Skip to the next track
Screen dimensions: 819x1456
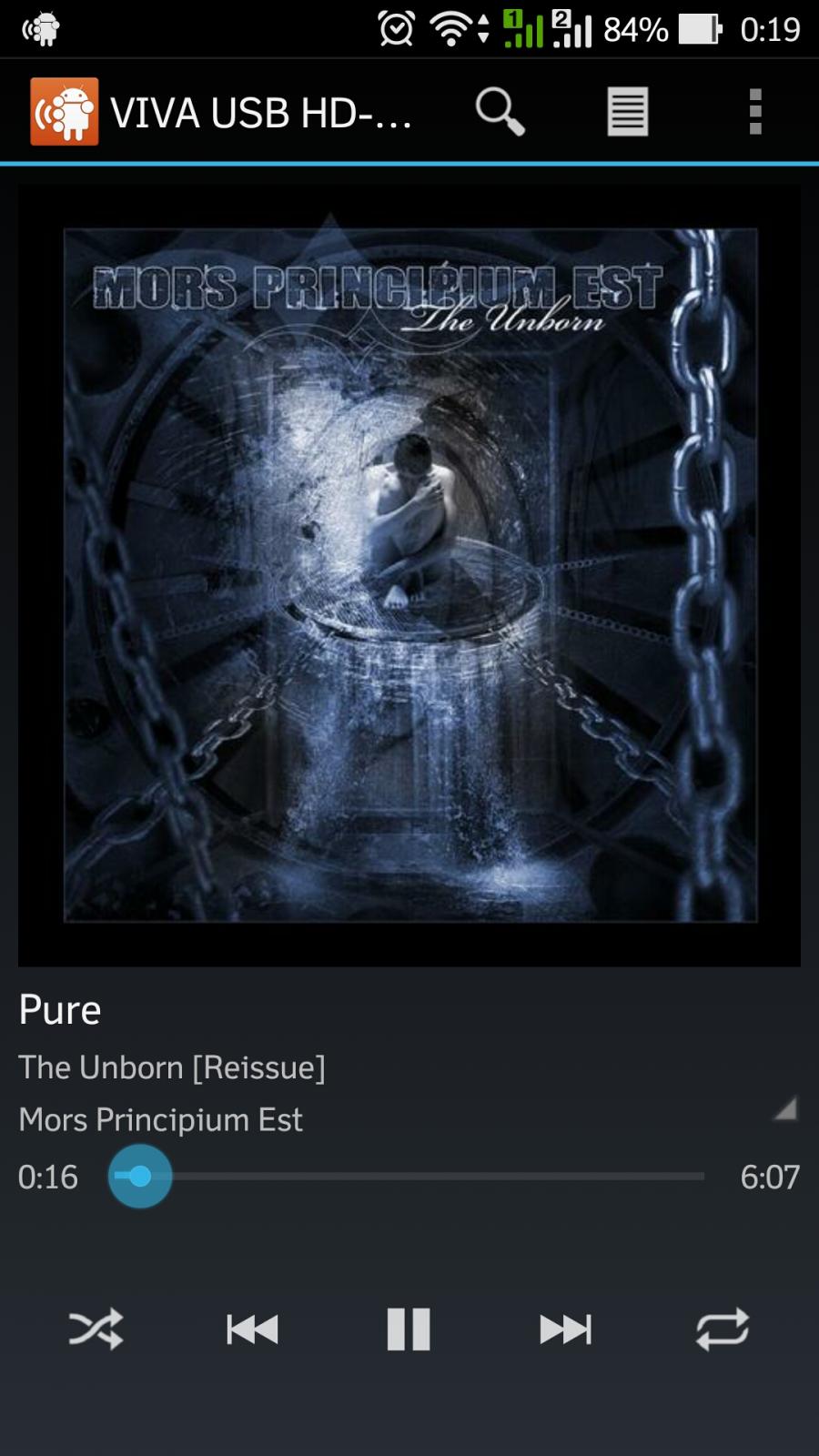565,1330
